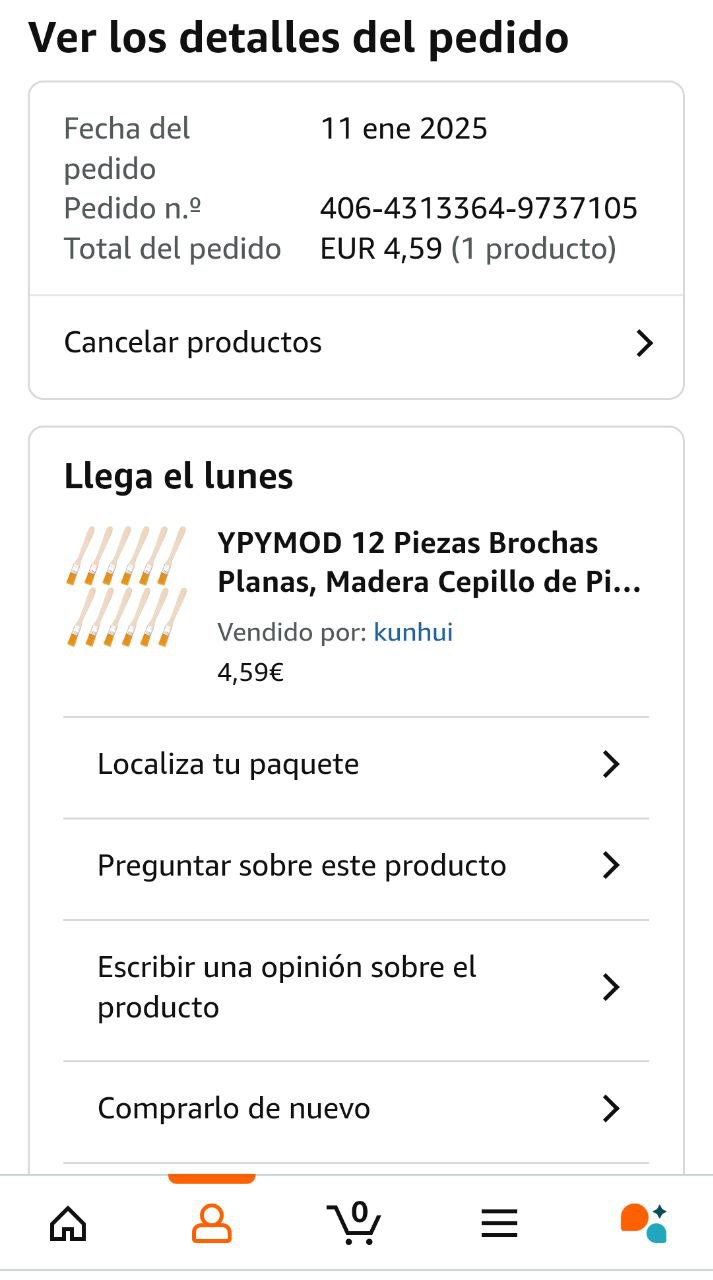Launch the AI assistant chat icon

click(643, 1223)
